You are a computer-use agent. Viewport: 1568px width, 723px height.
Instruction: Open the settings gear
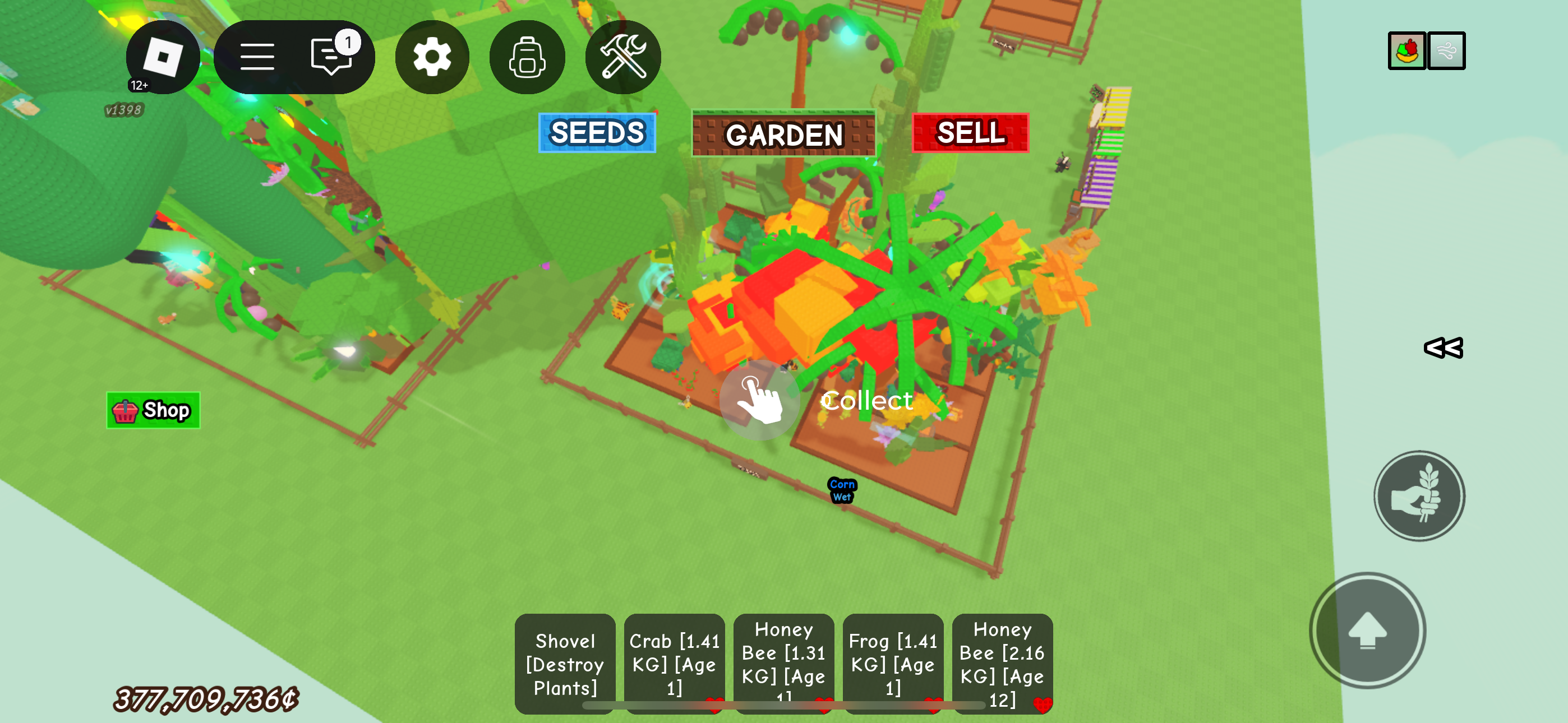pos(432,57)
